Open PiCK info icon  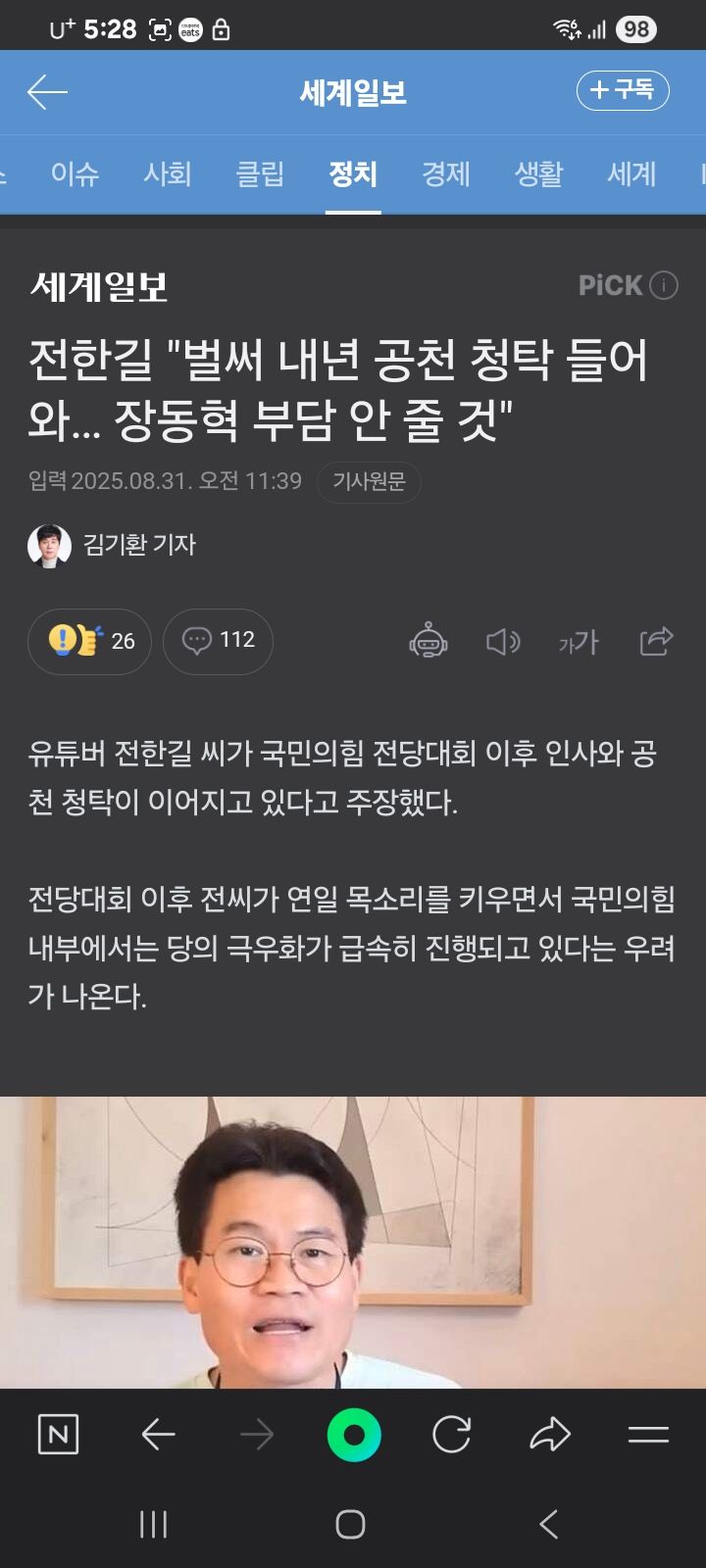664,285
